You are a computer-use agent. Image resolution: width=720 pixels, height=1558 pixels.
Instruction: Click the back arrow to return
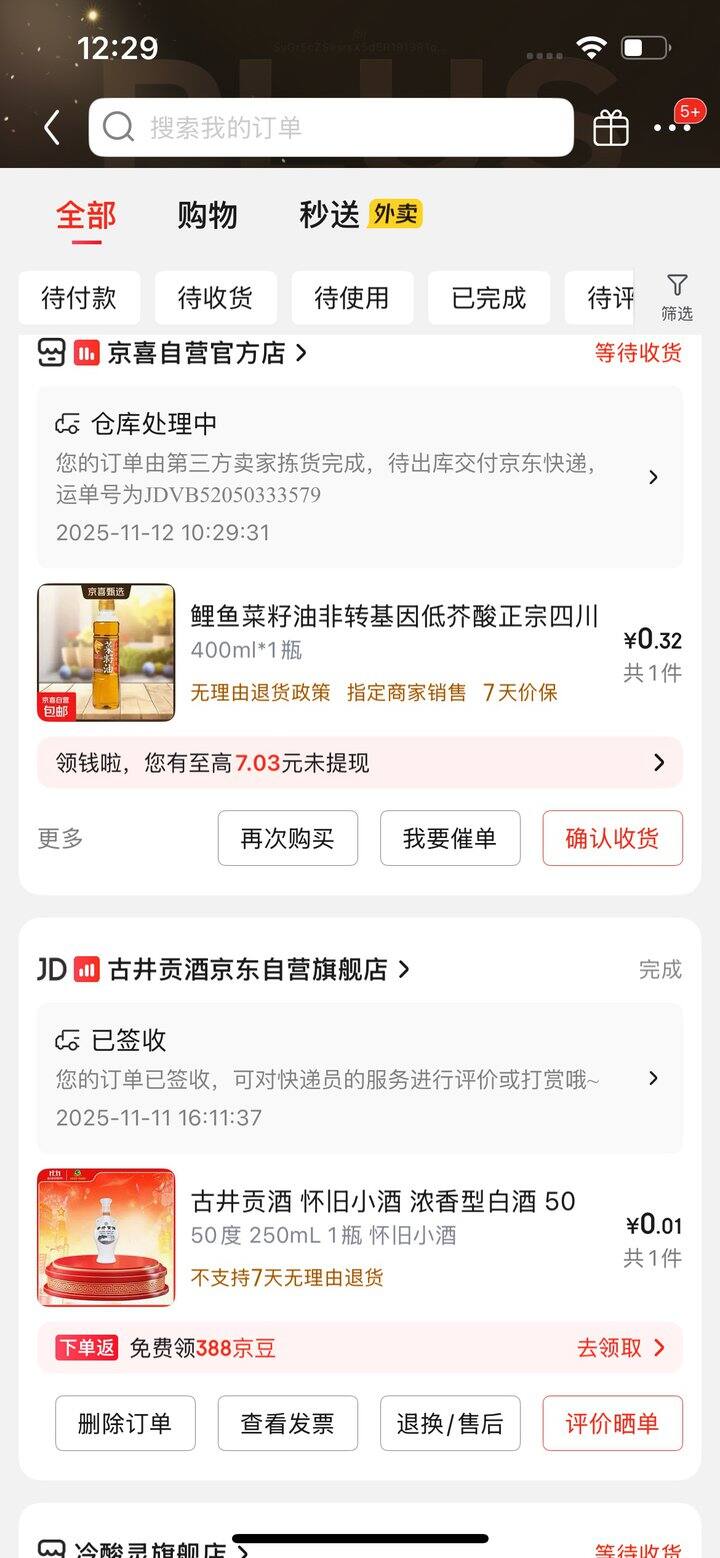click(51, 128)
